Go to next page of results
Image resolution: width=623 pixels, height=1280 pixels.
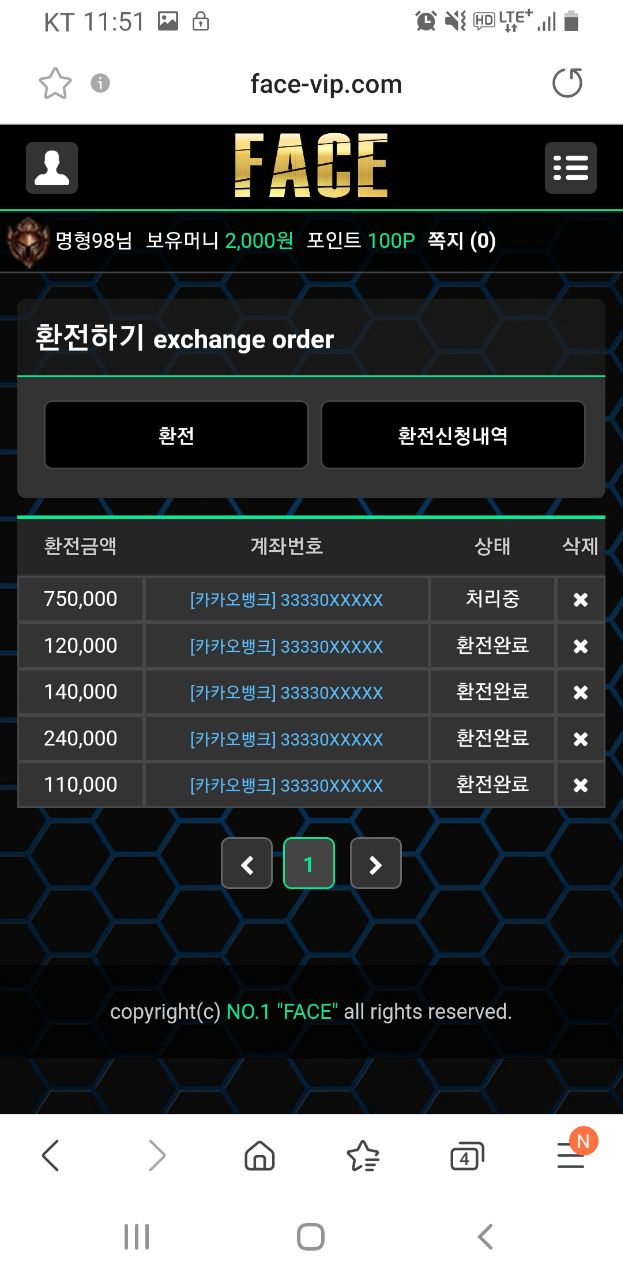pos(375,864)
